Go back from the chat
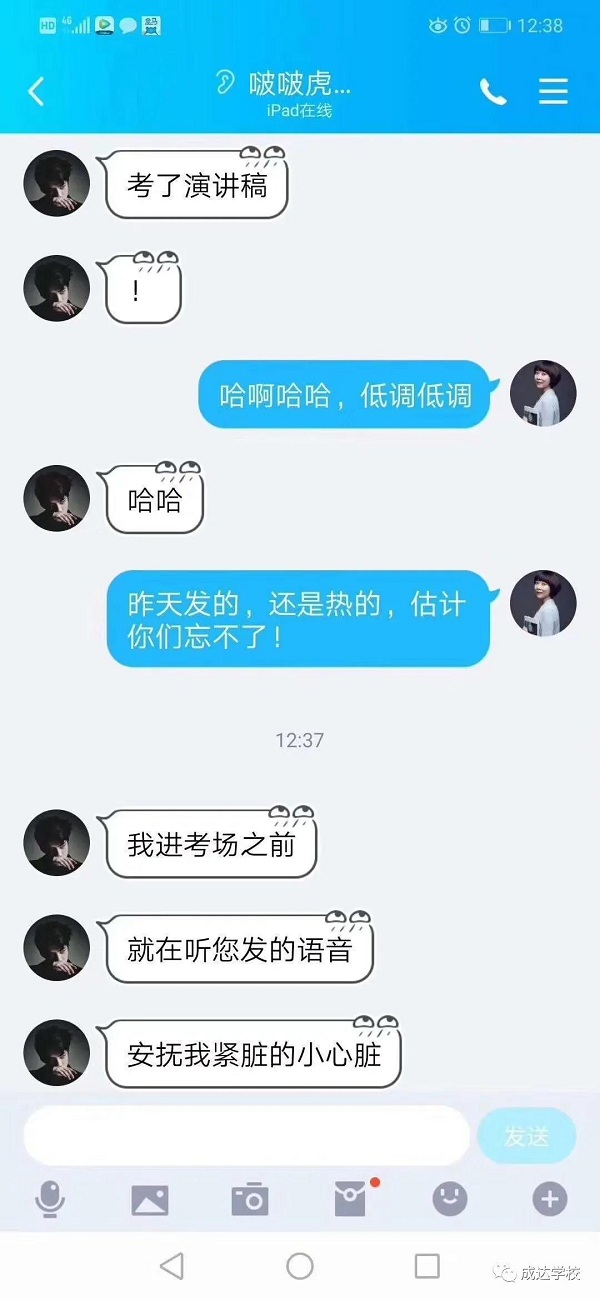Viewport: 600px width, 1300px height. click(37, 92)
